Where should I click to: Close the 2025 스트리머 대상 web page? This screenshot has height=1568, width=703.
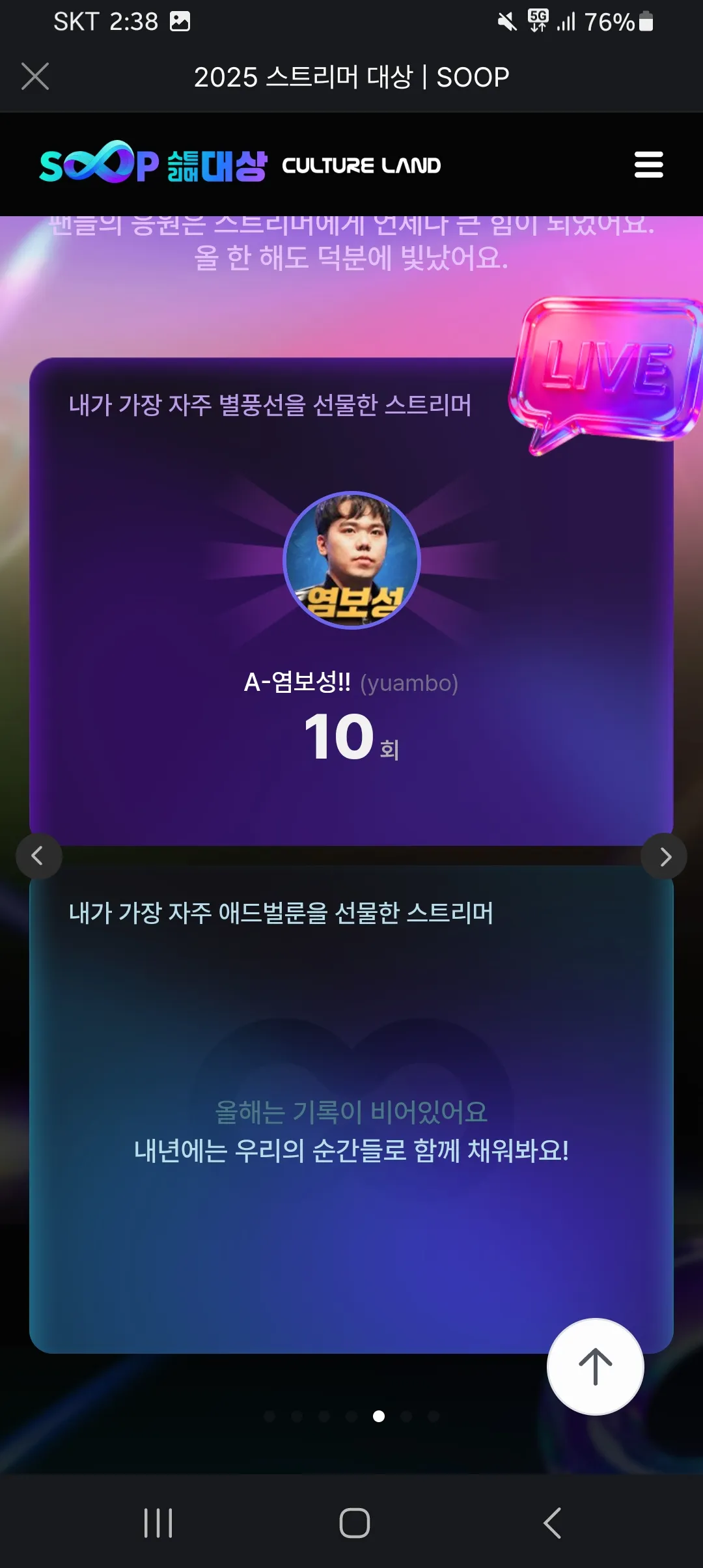point(35,77)
